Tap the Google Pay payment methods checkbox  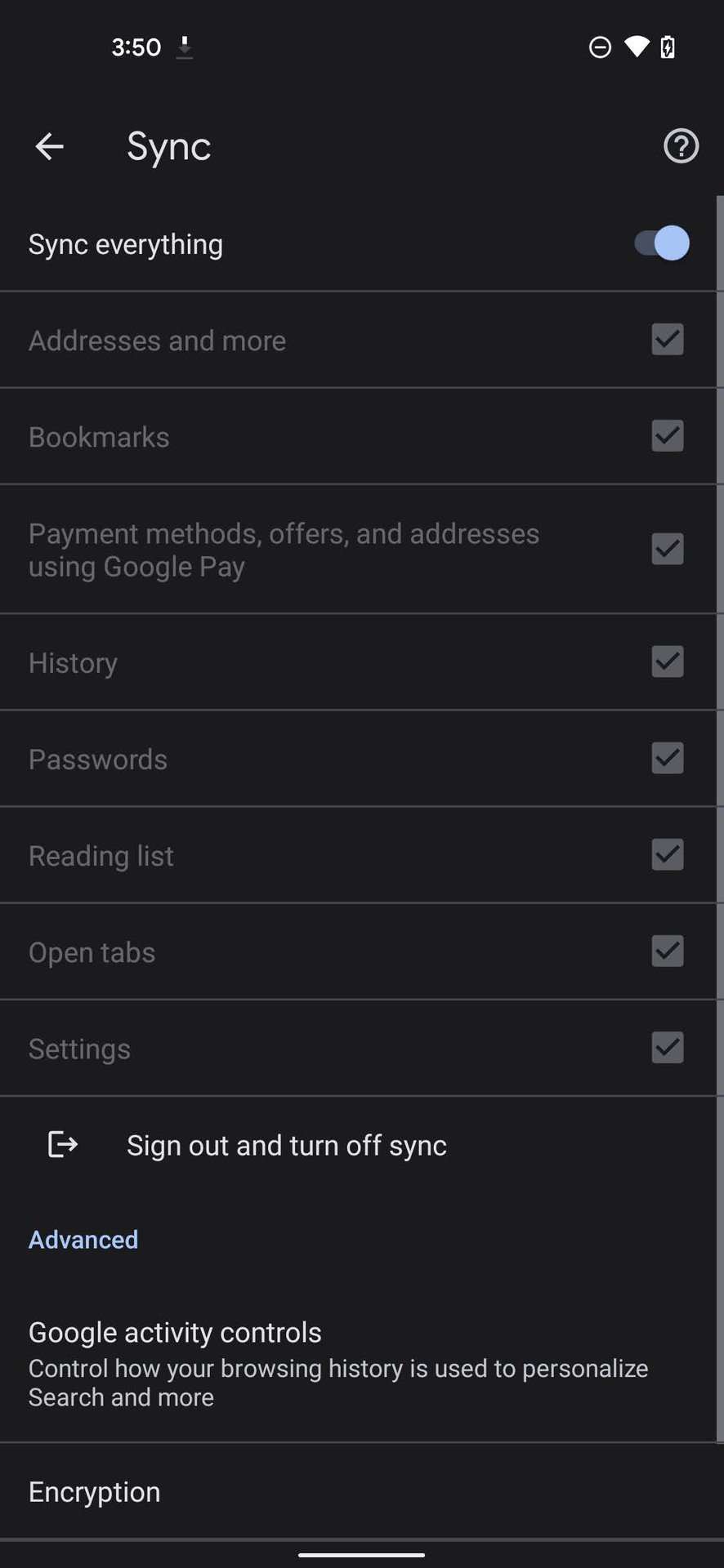(667, 549)
